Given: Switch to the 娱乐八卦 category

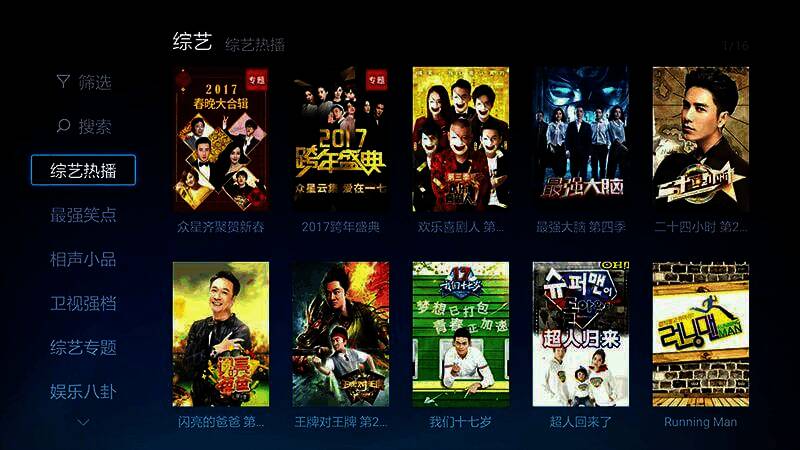Looking at the screenshot, I should 84,391.
